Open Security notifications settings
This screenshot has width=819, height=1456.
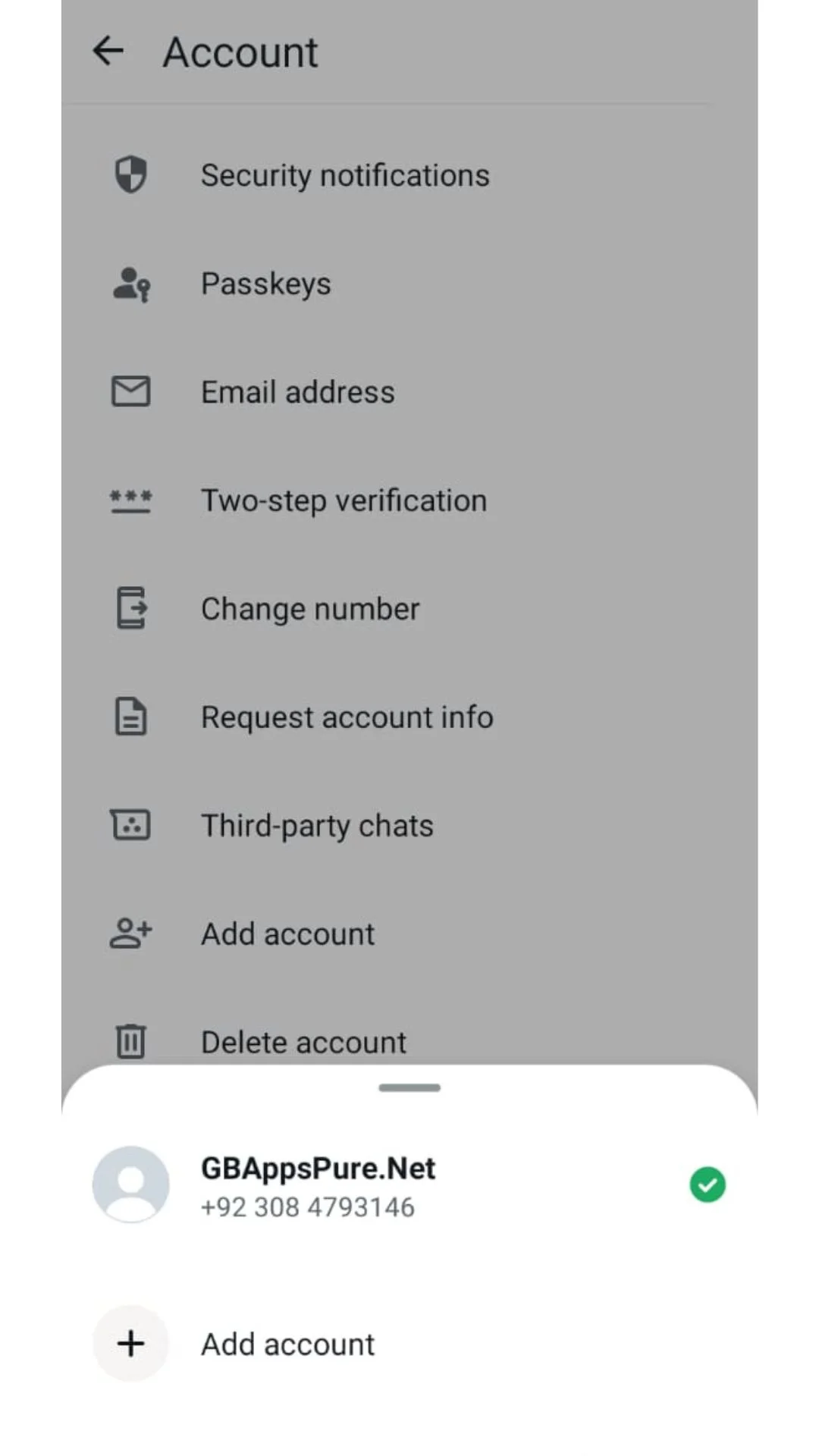click(x=345, y=174)
